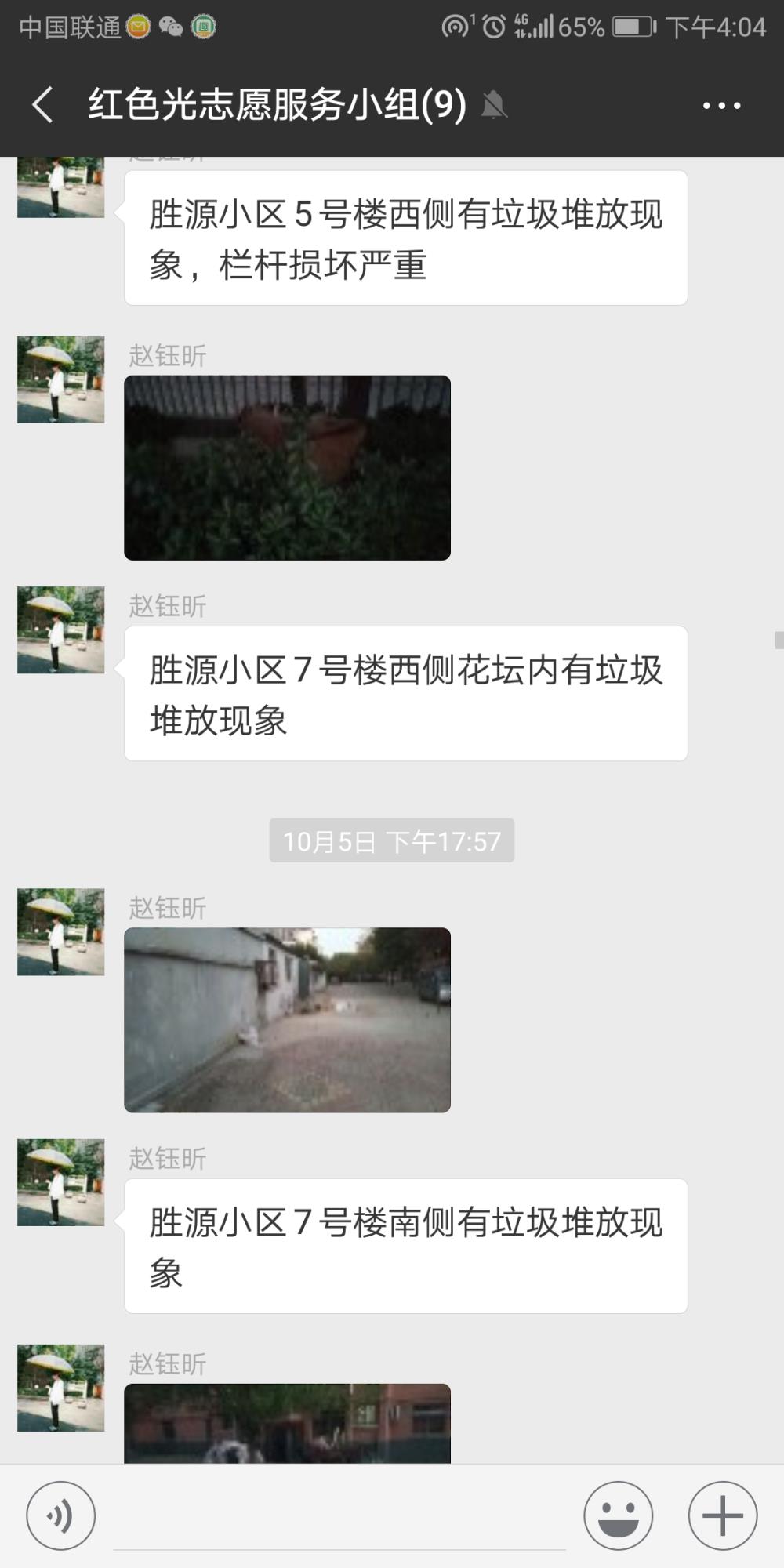The image size is (784, 1568).
Task: Tap avatar beside the 7号楼南侧 message
Action: 61,1182
